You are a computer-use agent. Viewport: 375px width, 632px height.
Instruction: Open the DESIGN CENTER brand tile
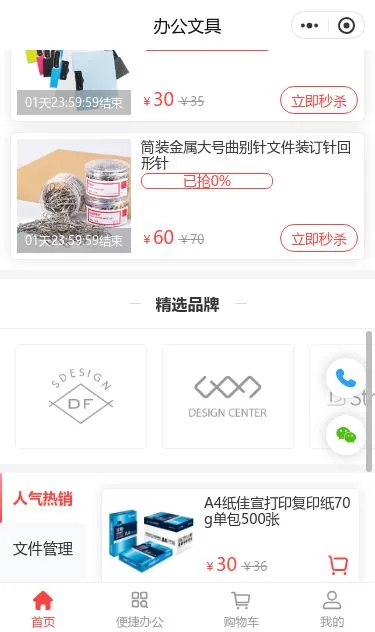pos(228,396)
